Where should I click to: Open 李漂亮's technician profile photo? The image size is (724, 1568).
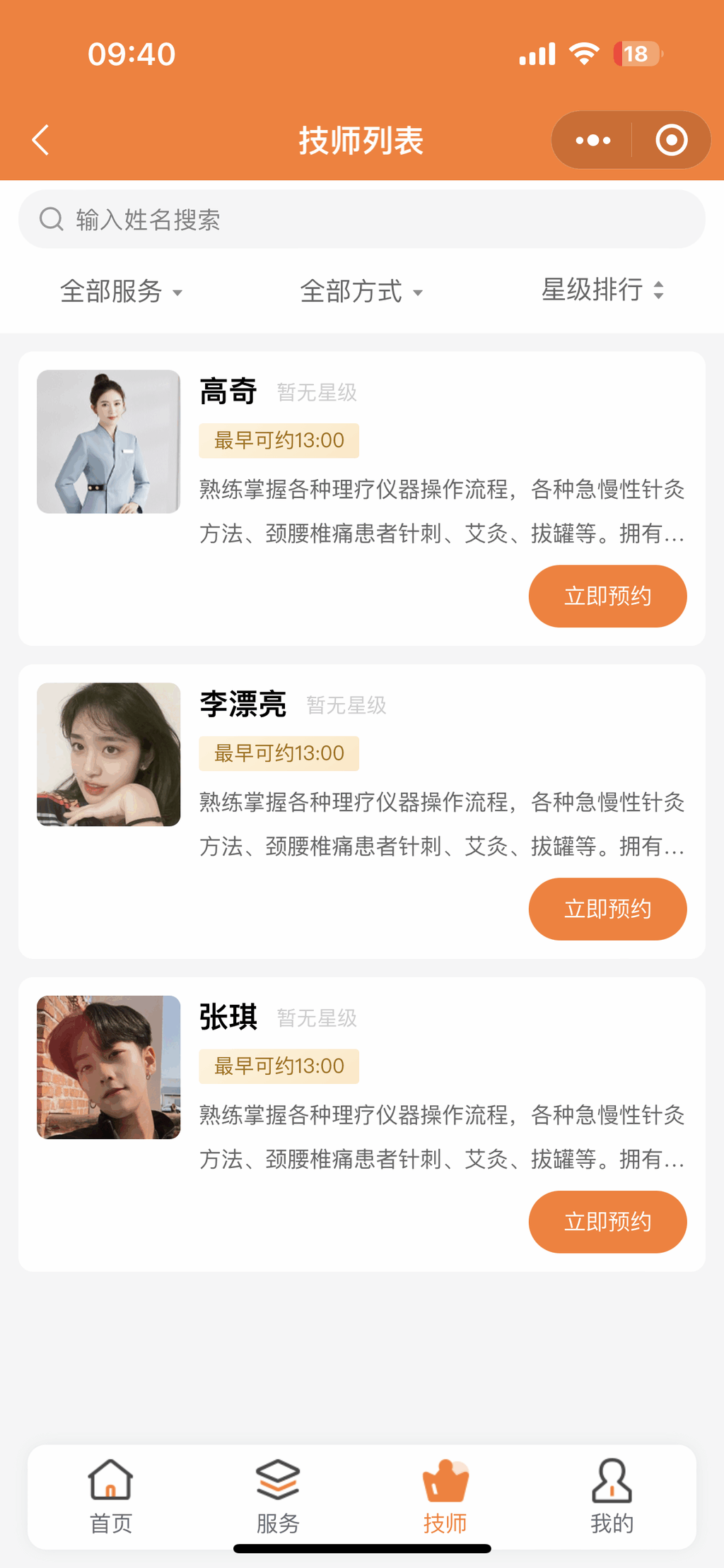109,755
